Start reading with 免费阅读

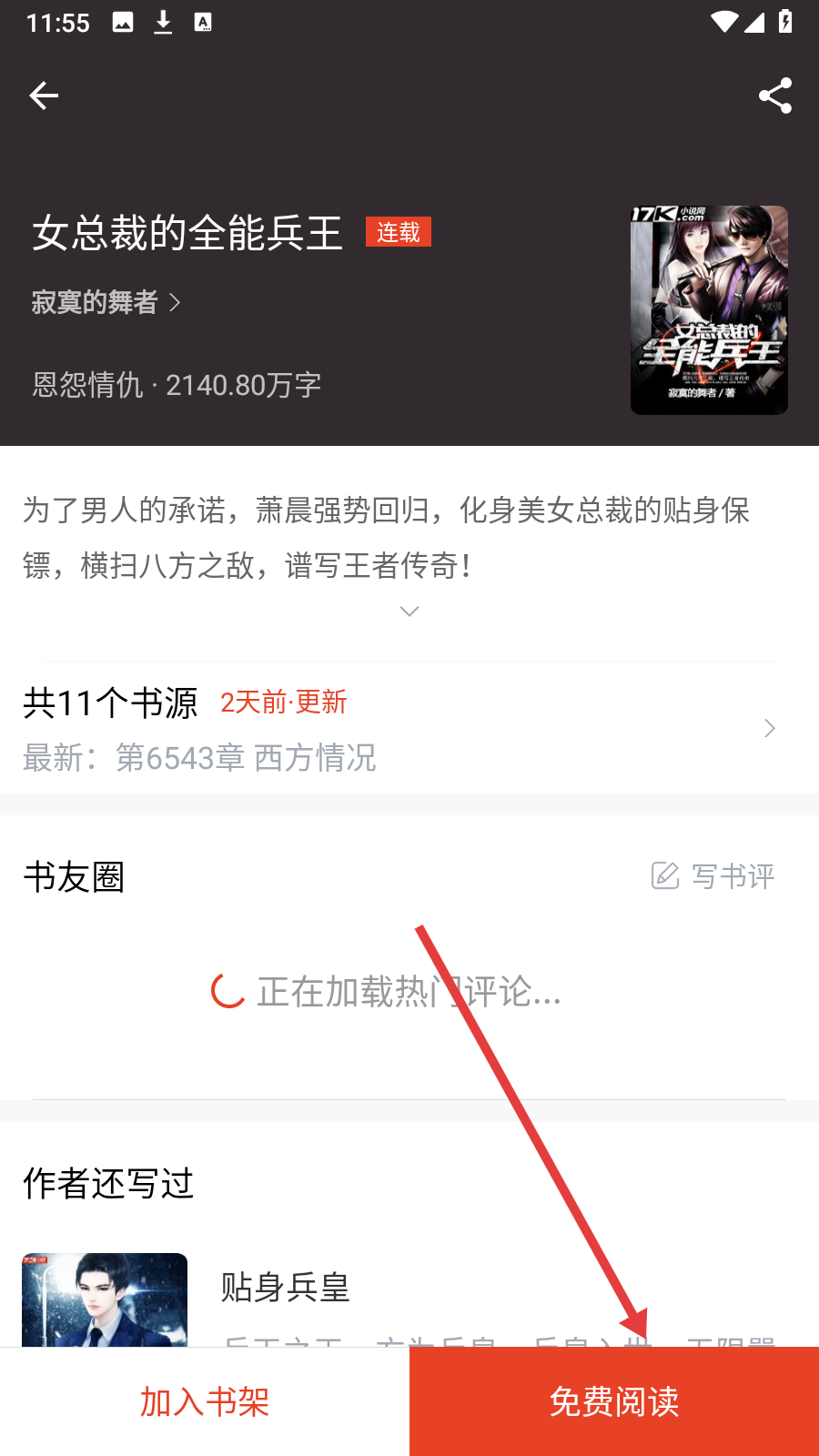pos(614,1401)
